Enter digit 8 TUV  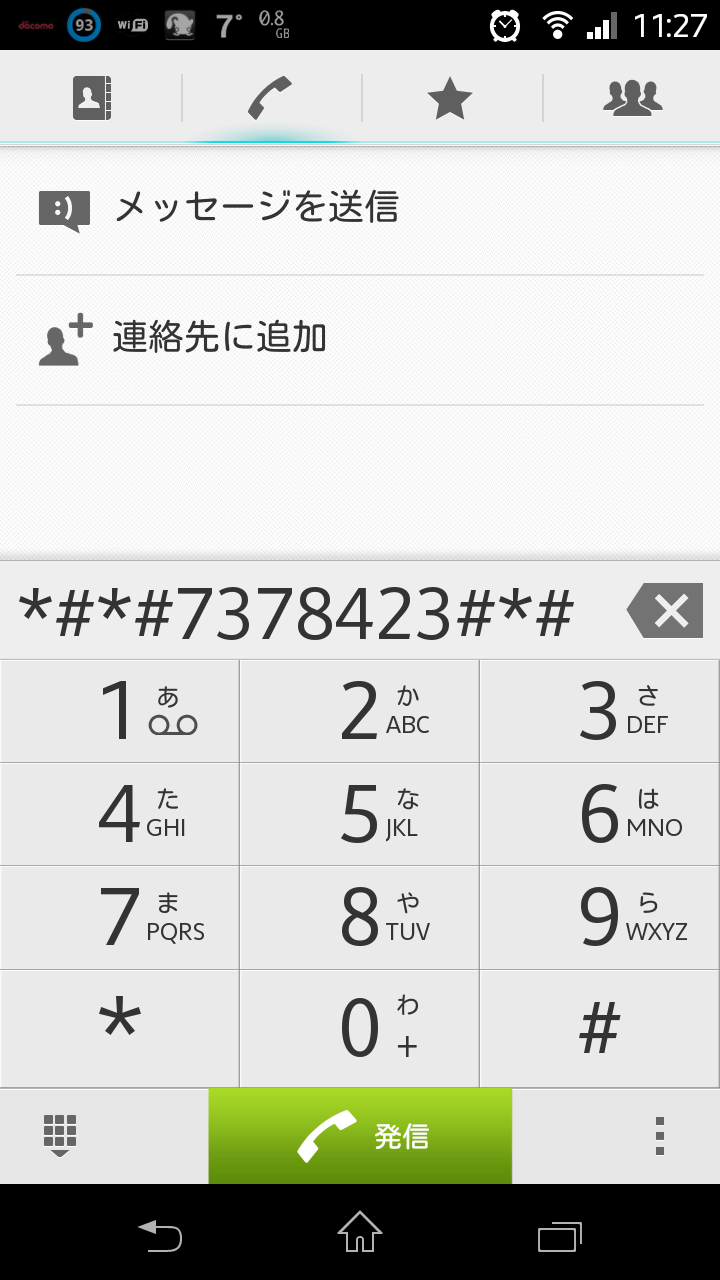360,918
